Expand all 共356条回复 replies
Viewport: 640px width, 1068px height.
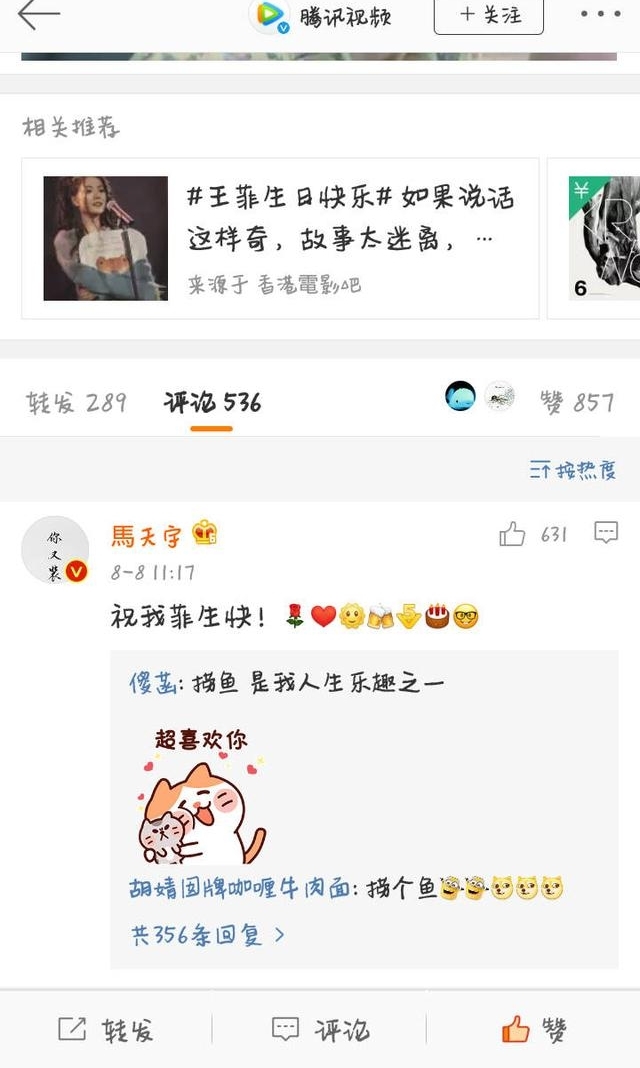(x=208, y=936)
